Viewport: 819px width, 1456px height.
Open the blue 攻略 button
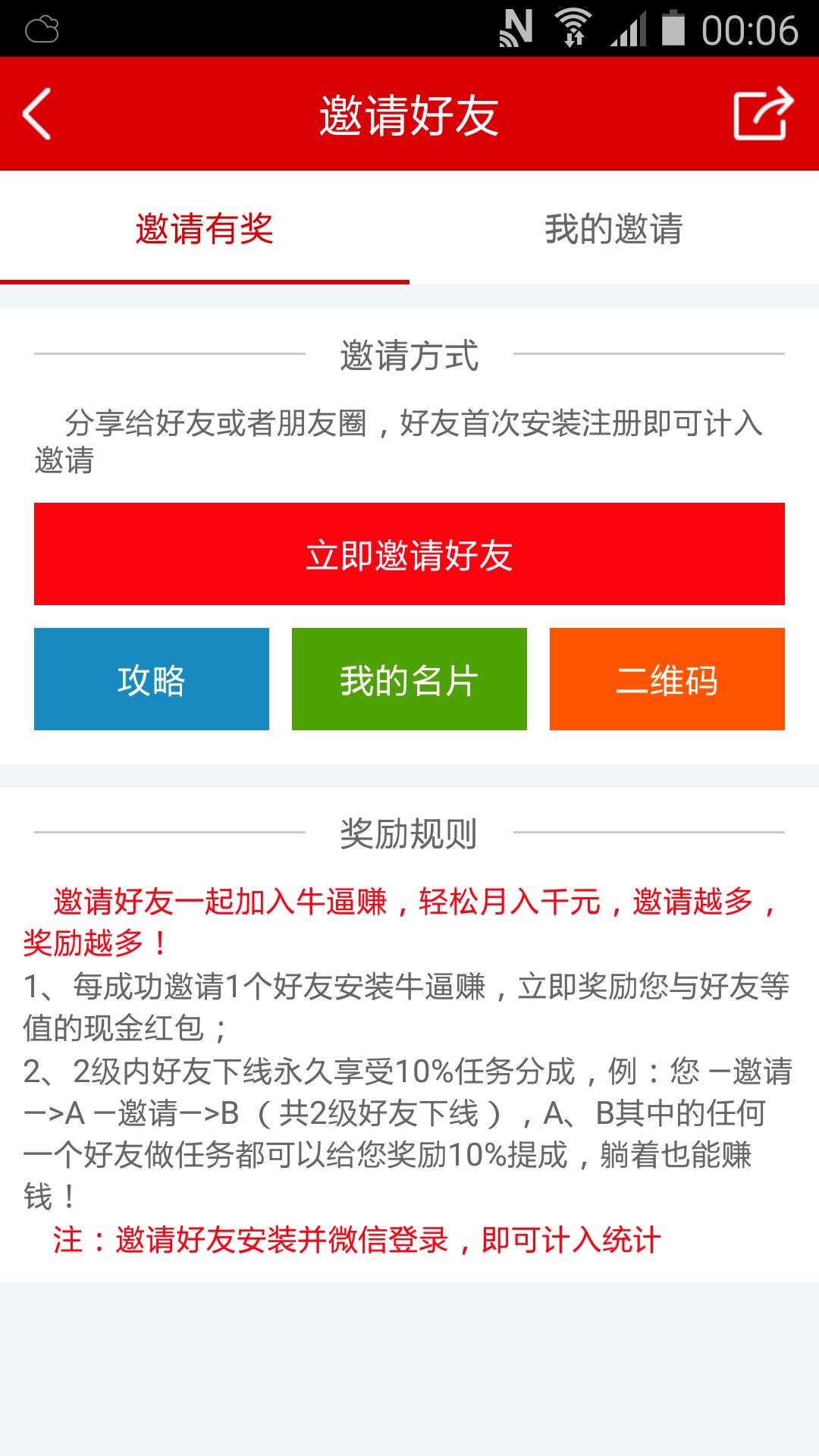coord(152,679)
